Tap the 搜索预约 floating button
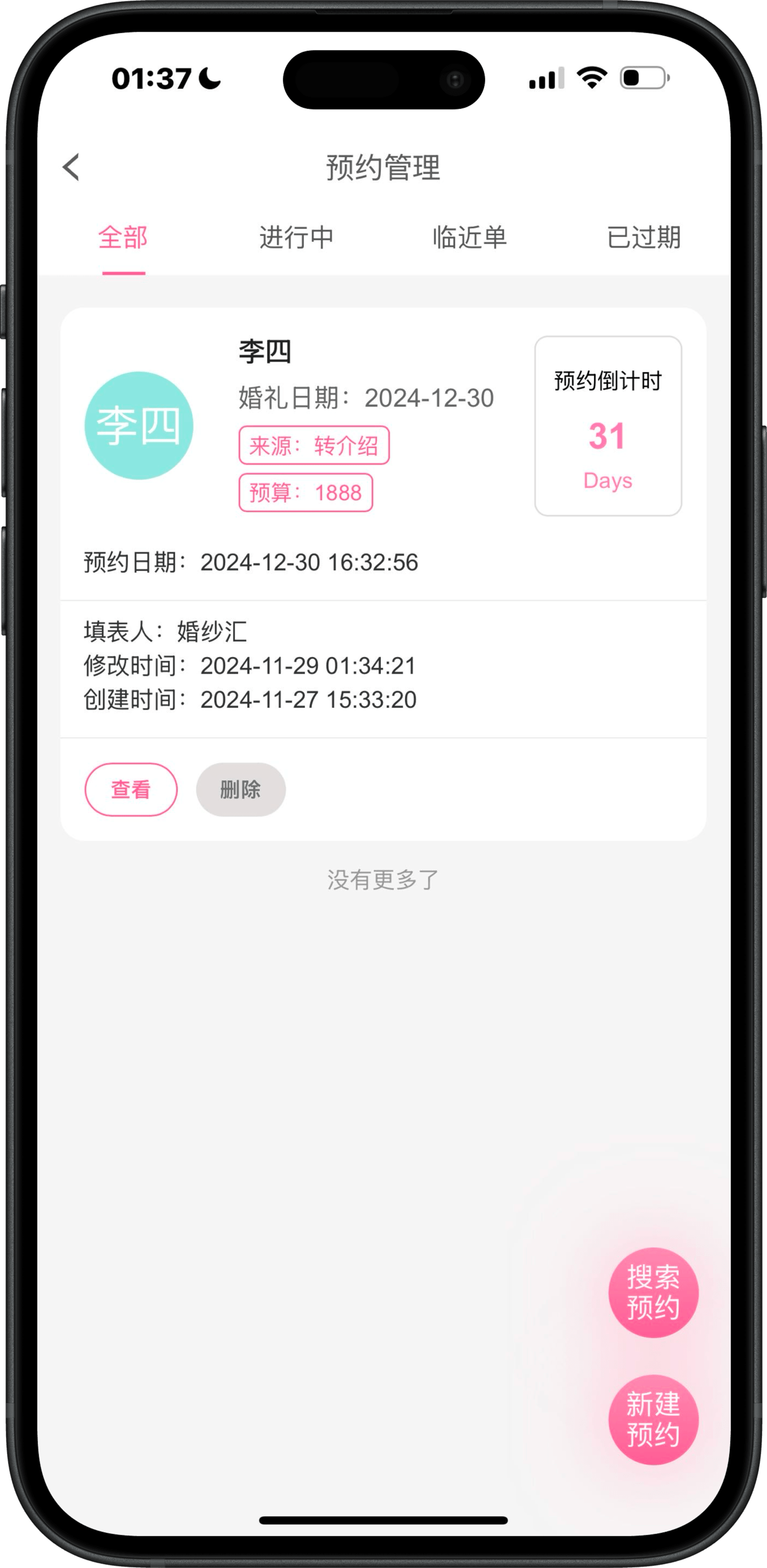The width and height of the screenshot is (767, 1568). 652,1291
